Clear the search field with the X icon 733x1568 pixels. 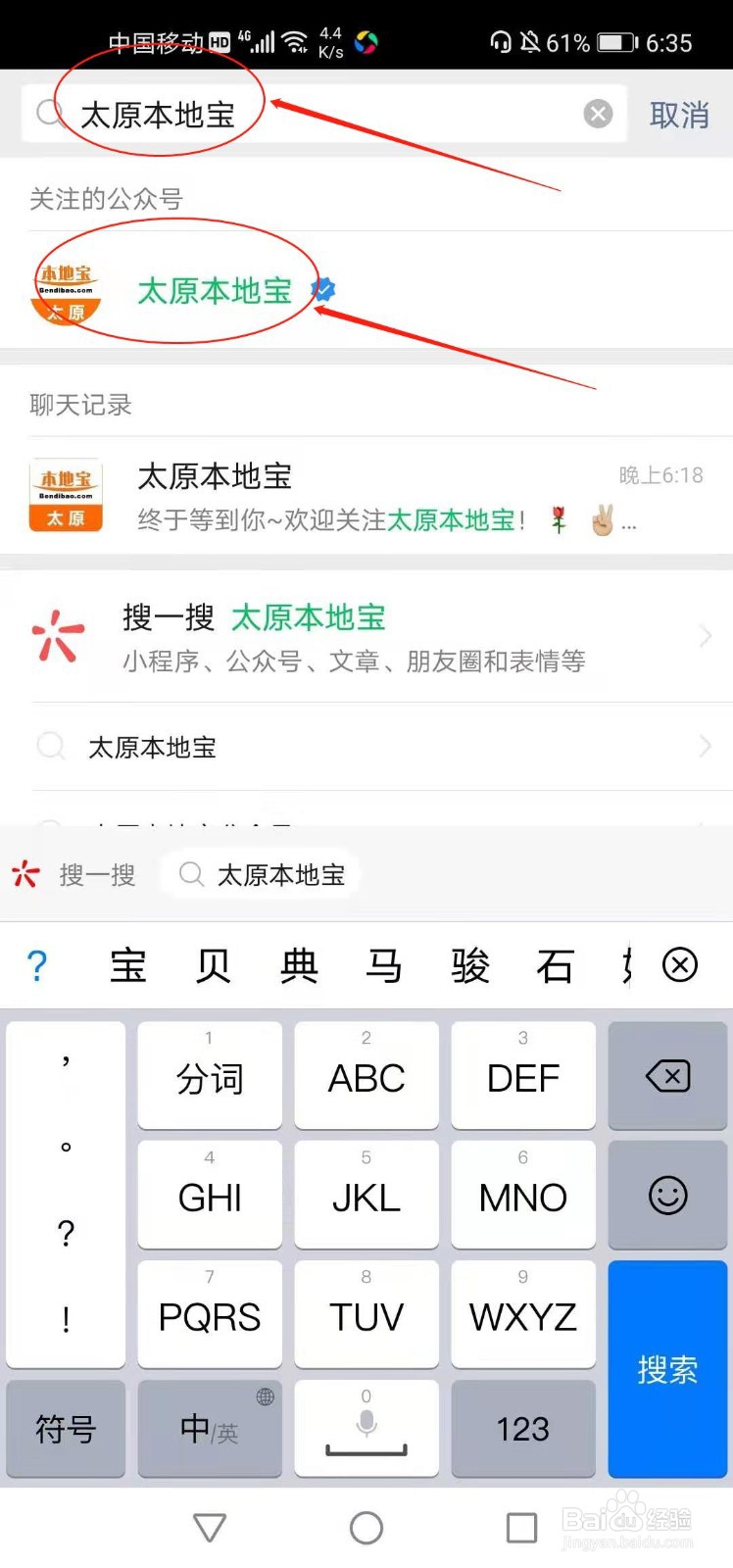(598, 113)
